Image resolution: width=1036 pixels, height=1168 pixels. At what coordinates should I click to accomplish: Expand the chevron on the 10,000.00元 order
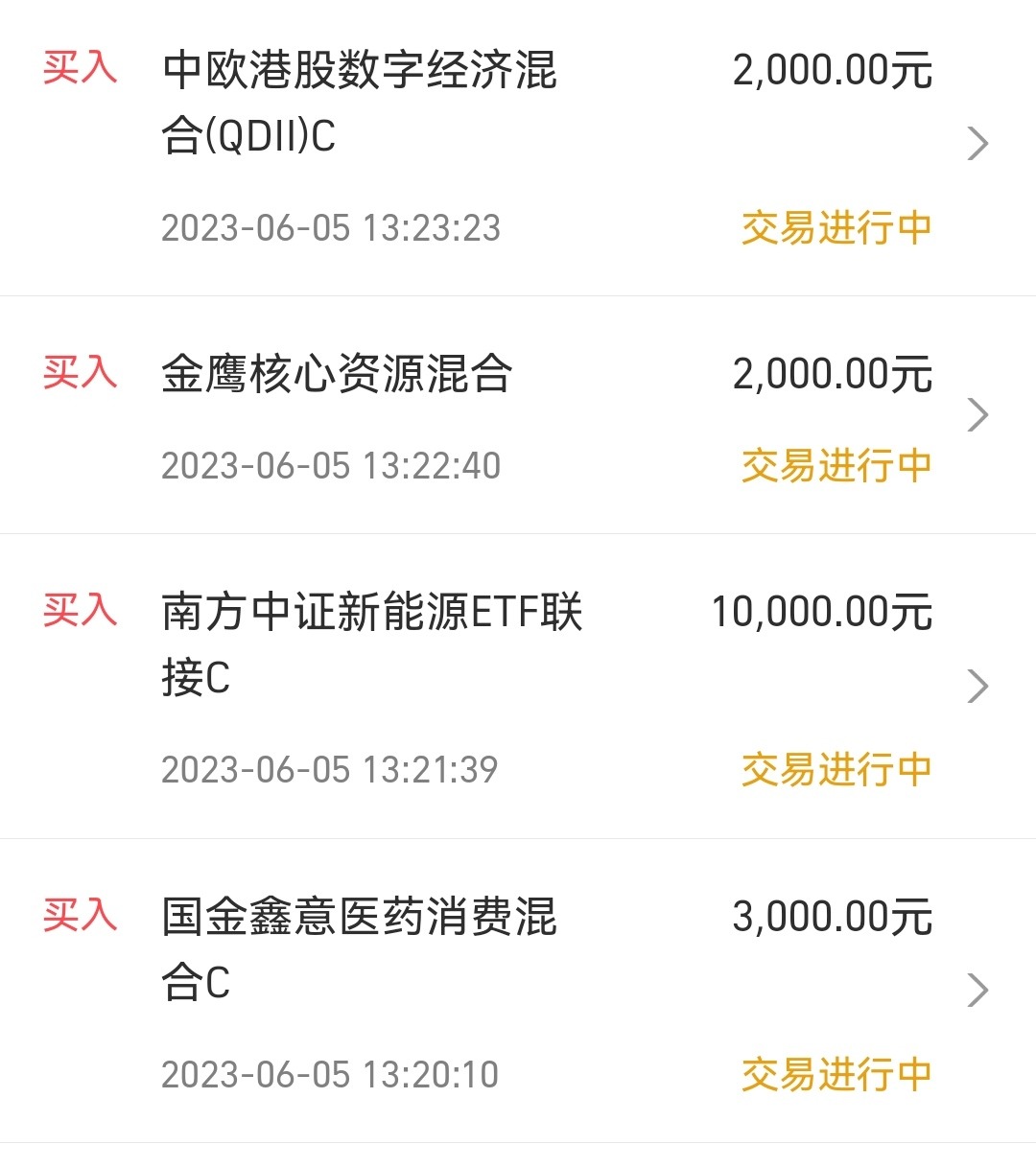978,685
